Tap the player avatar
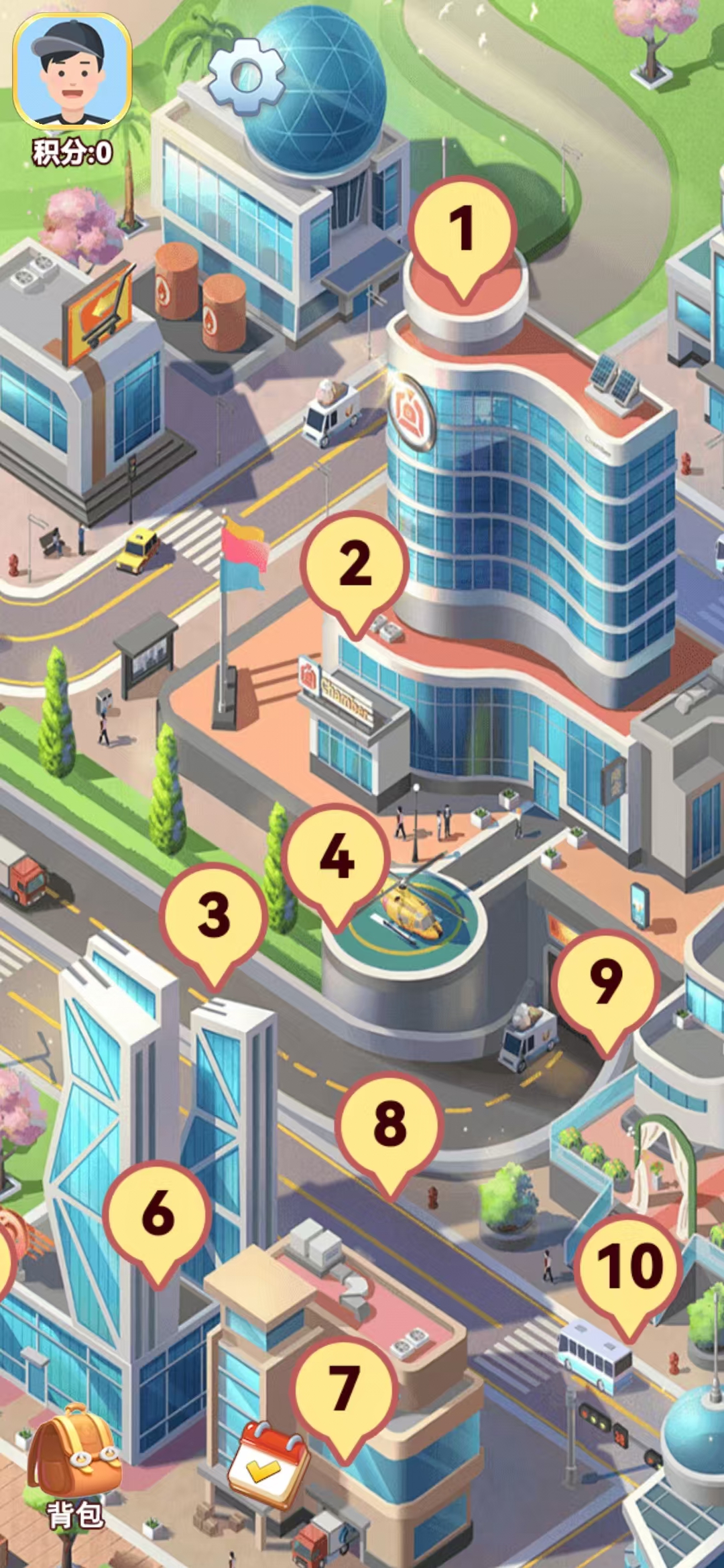Viewport: 724px width, 1568px height. 72,71
